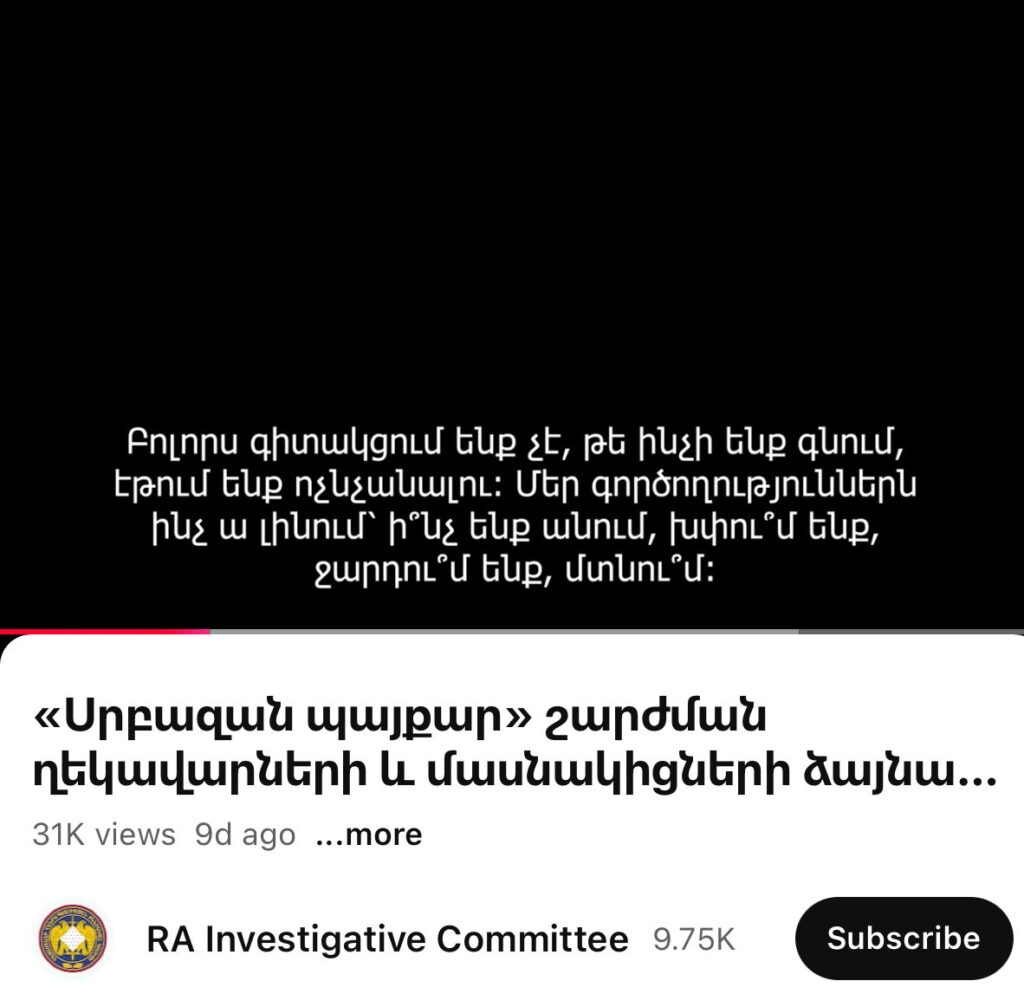This screenshot has height=1007, width=1024.
Task: Expand description with ...more
Action: pos(368,835)
